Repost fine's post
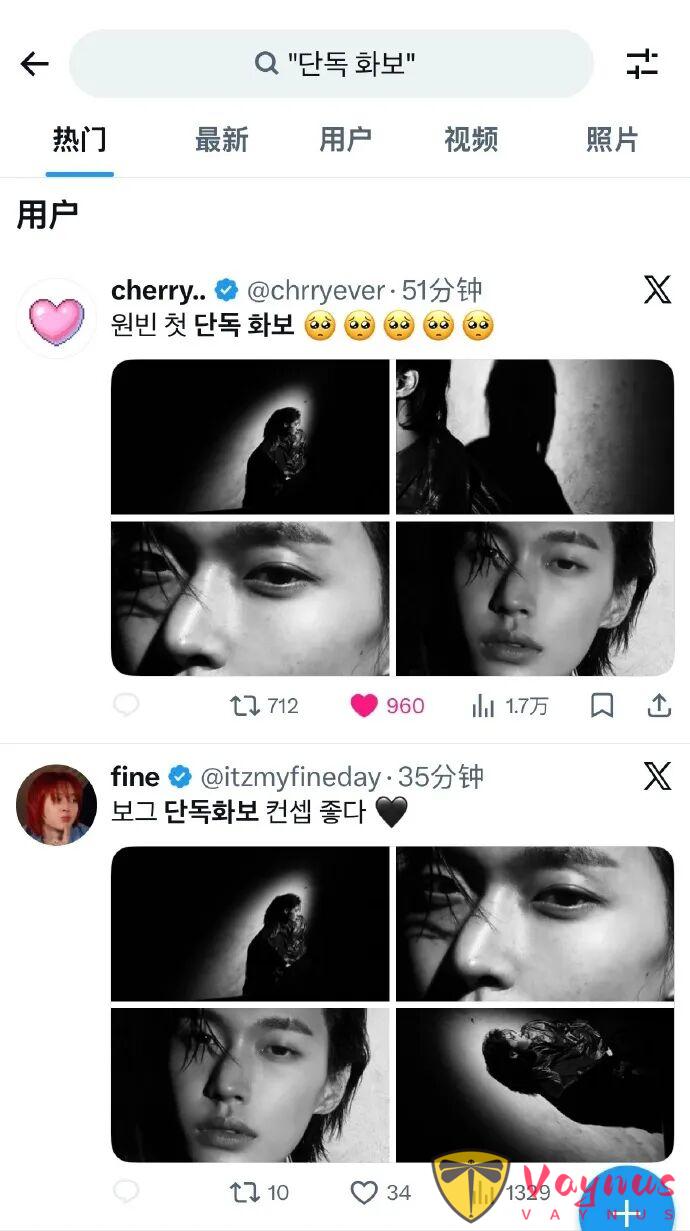The width and height of the screenshot is (690, 1231). 246,1192
